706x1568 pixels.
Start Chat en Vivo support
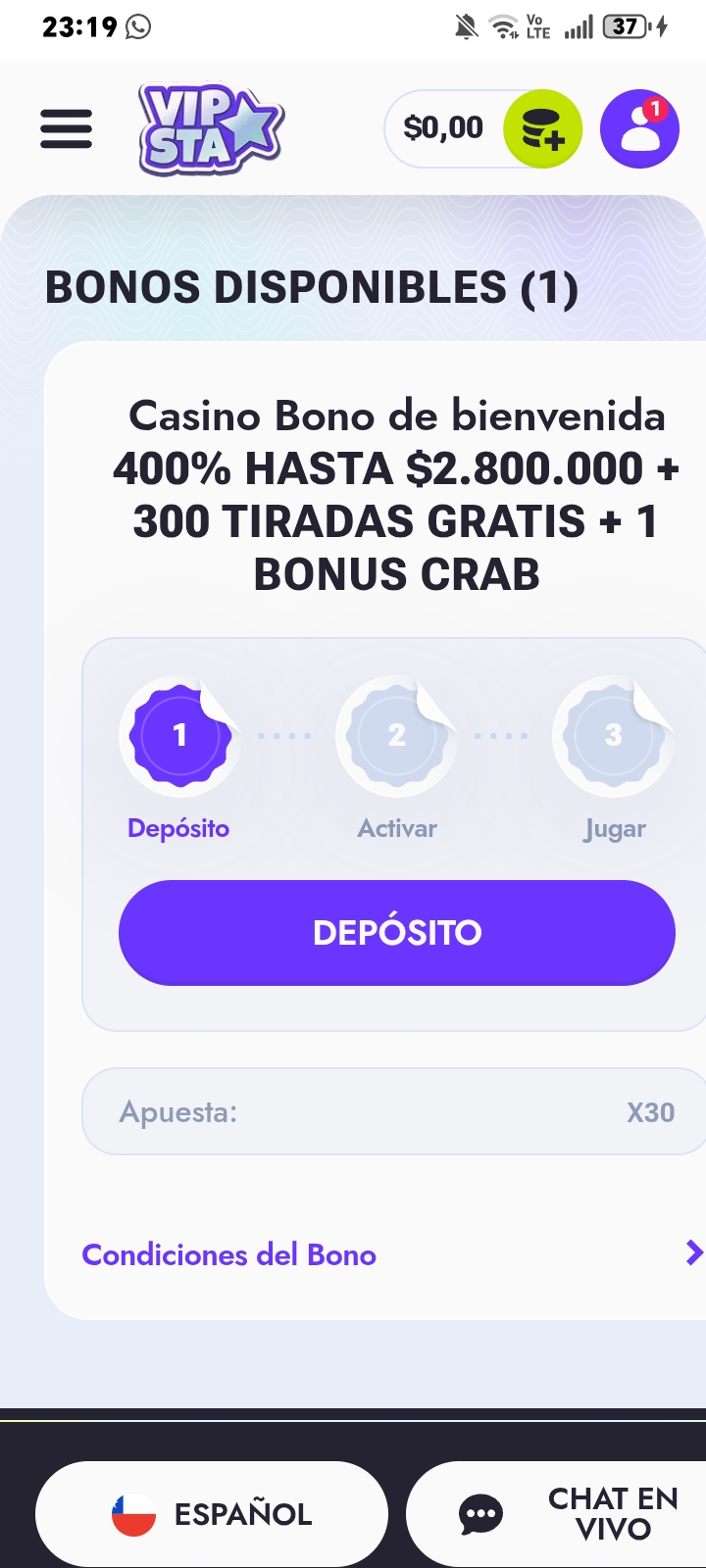click(x=556, y=1514)
